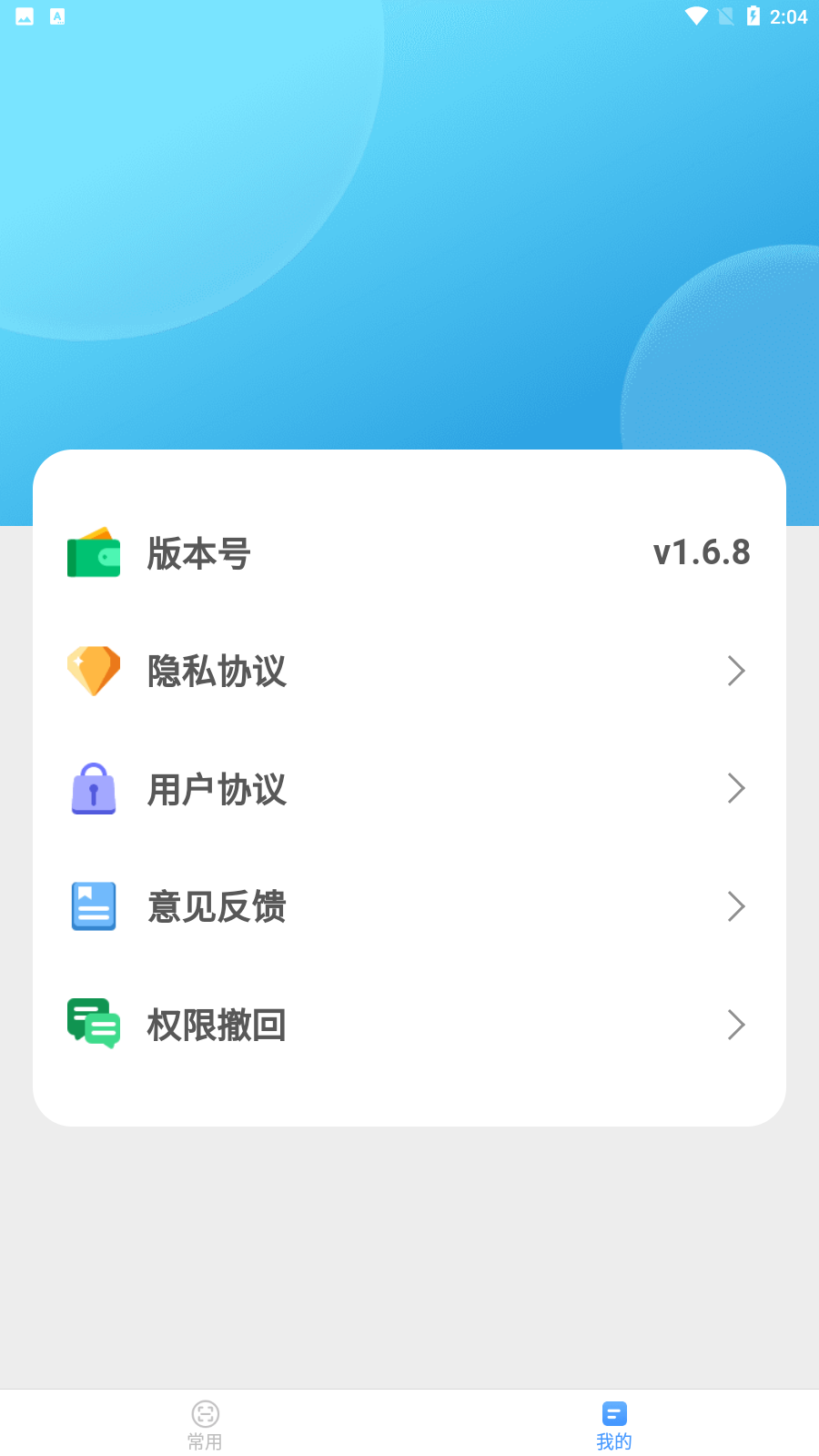
Task: Open 权限撤回 permission revocation
Action: pos(409,1025)
